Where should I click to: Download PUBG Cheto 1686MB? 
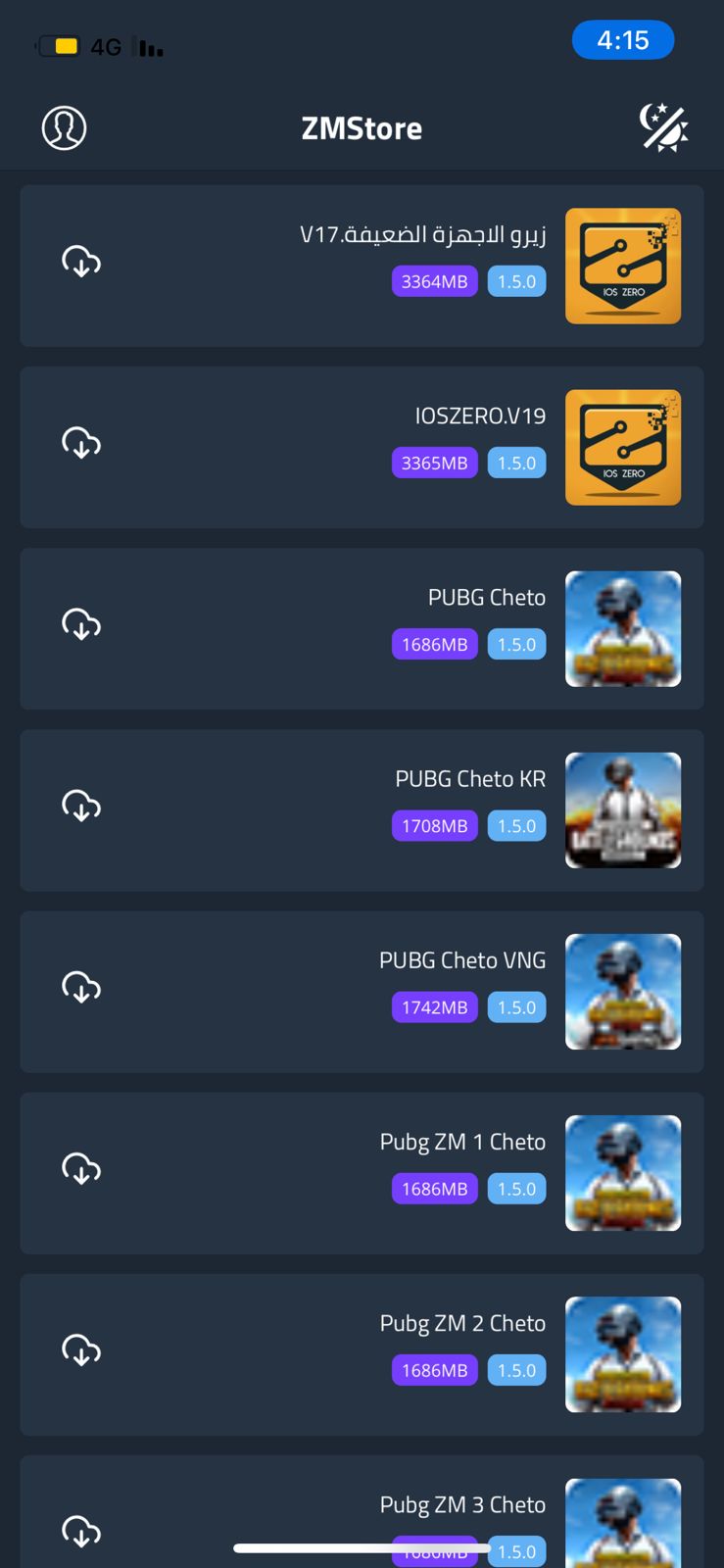[x=81, y=624]
